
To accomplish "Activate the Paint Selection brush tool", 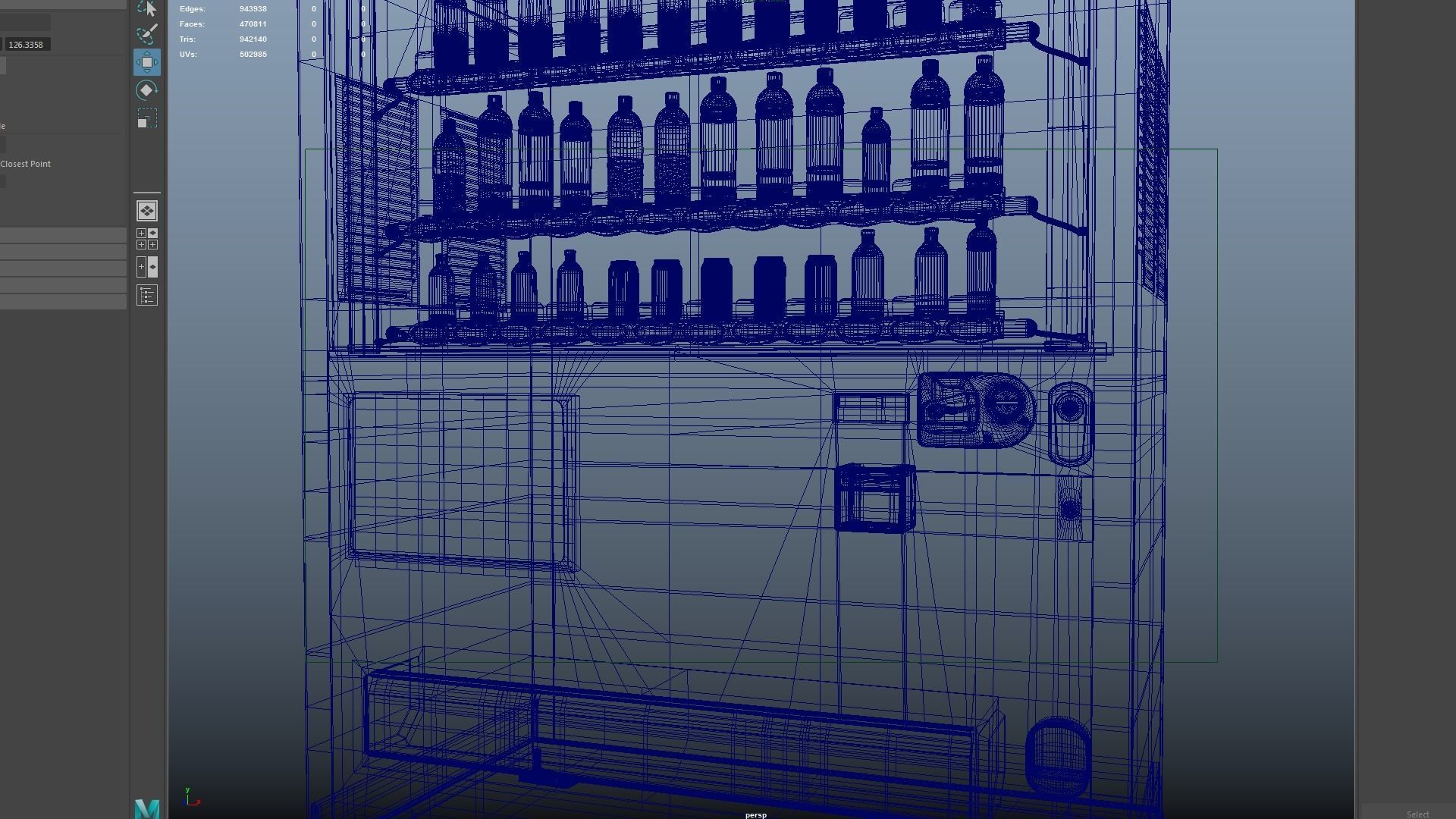I will (x=146, y=34).
